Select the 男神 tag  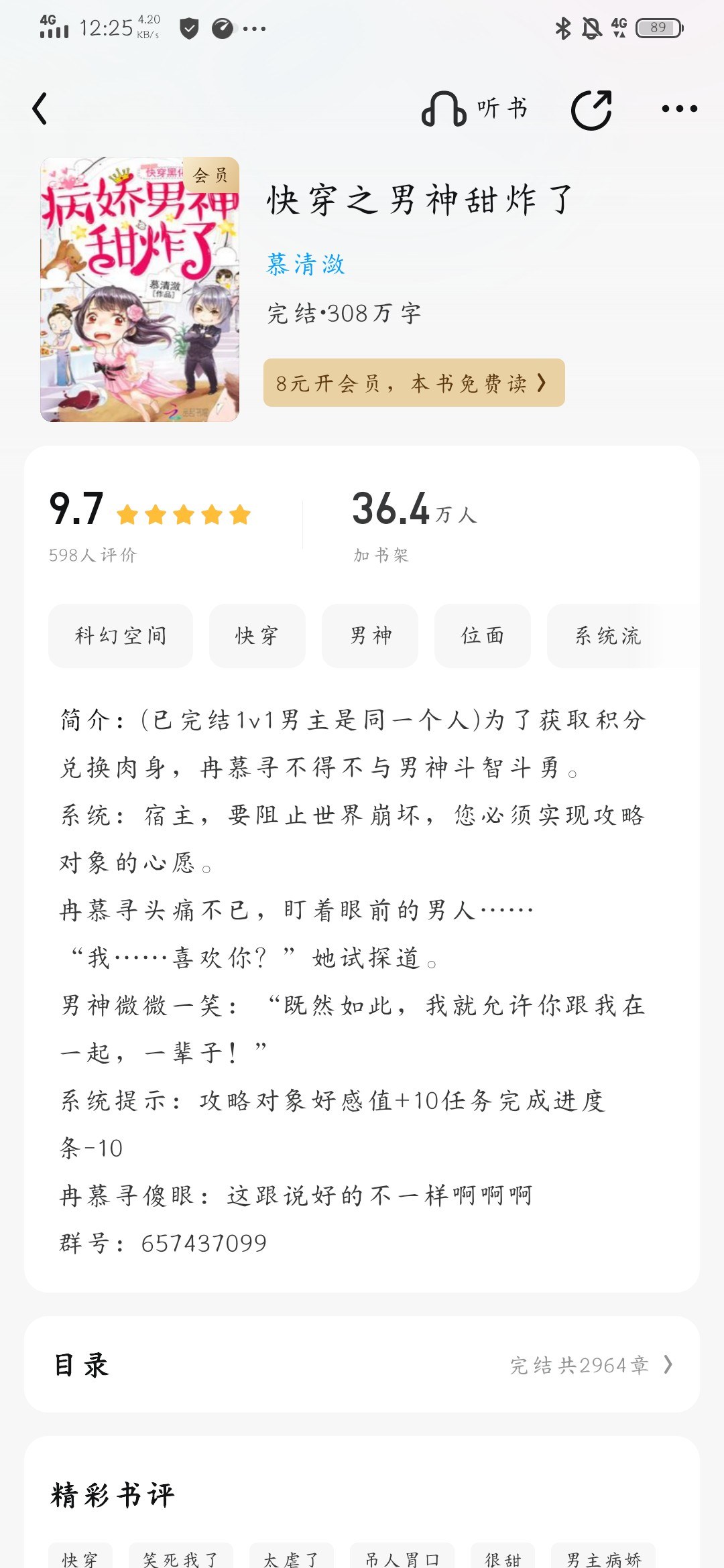370,635
